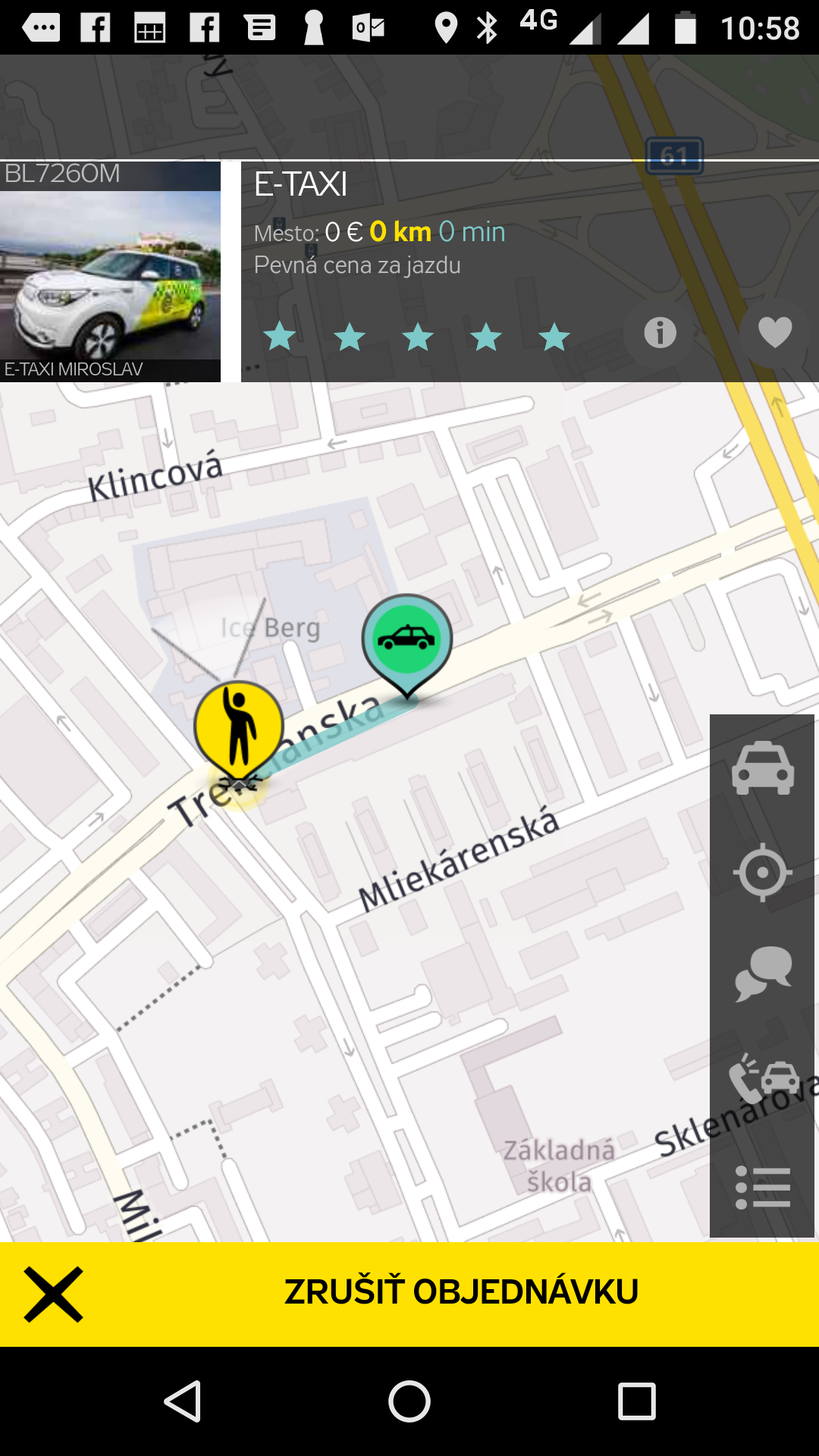Tap the yellow passenger pickup marker
The width and height of the screenshot is (819, 1456).
(239, 732)
